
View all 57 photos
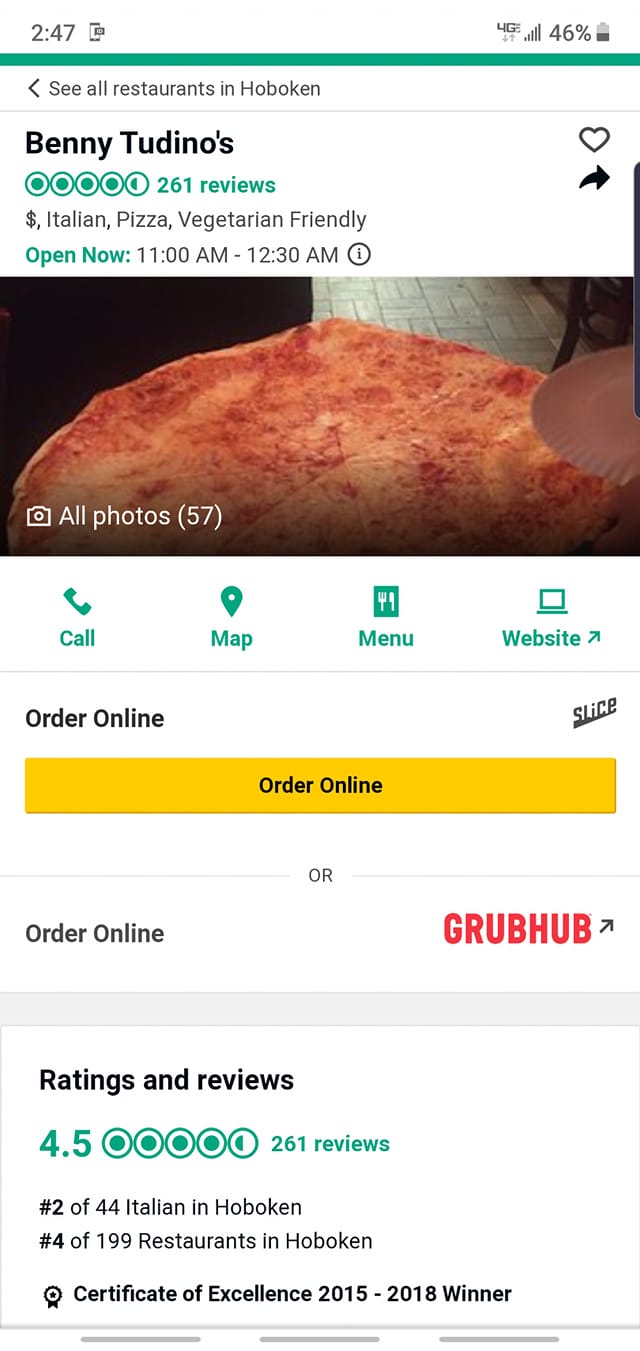[124, 516]
